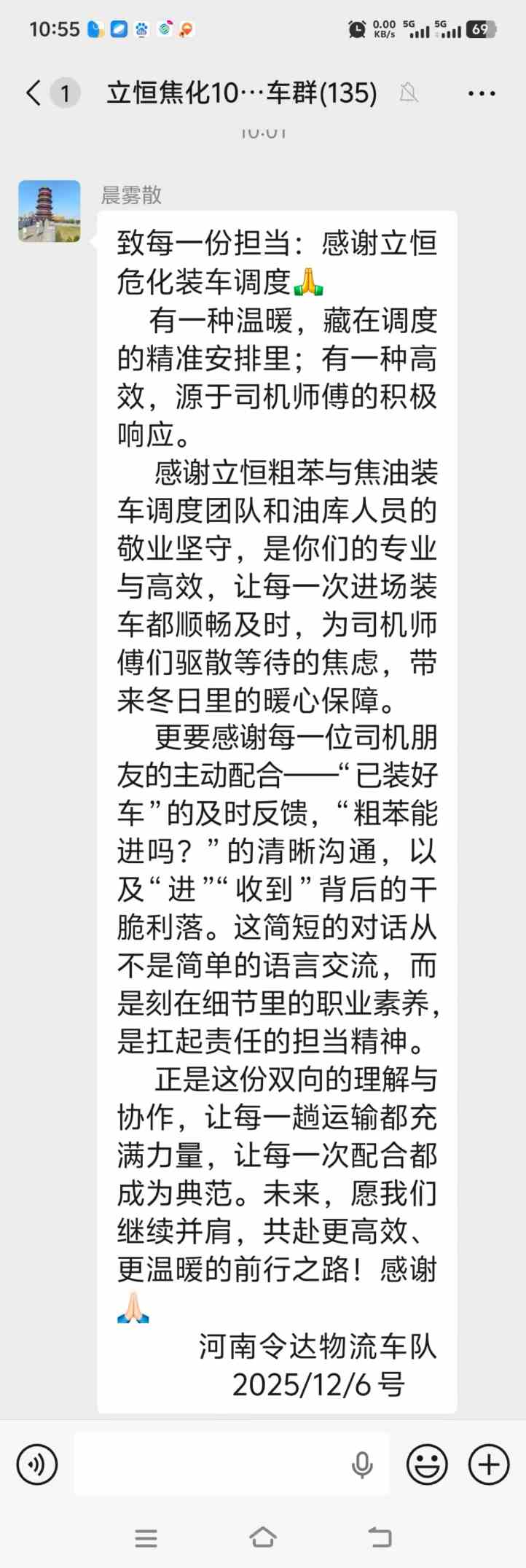Start voice-to-text microphone input

pyautogui.click(x=362, y=1463)
